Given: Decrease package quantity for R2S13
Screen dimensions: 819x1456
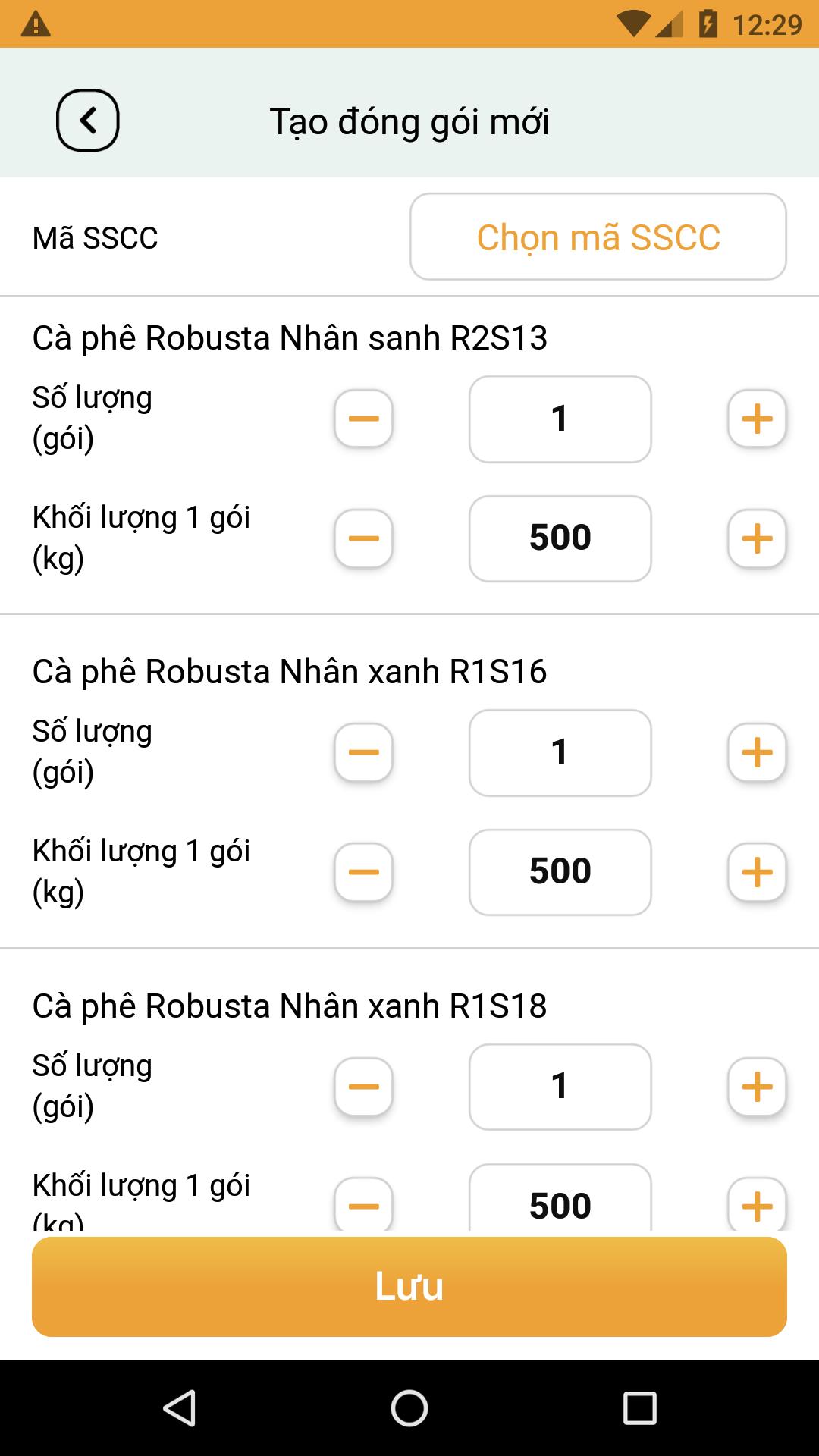Looking at the screenshot, I should pos(363,419).
